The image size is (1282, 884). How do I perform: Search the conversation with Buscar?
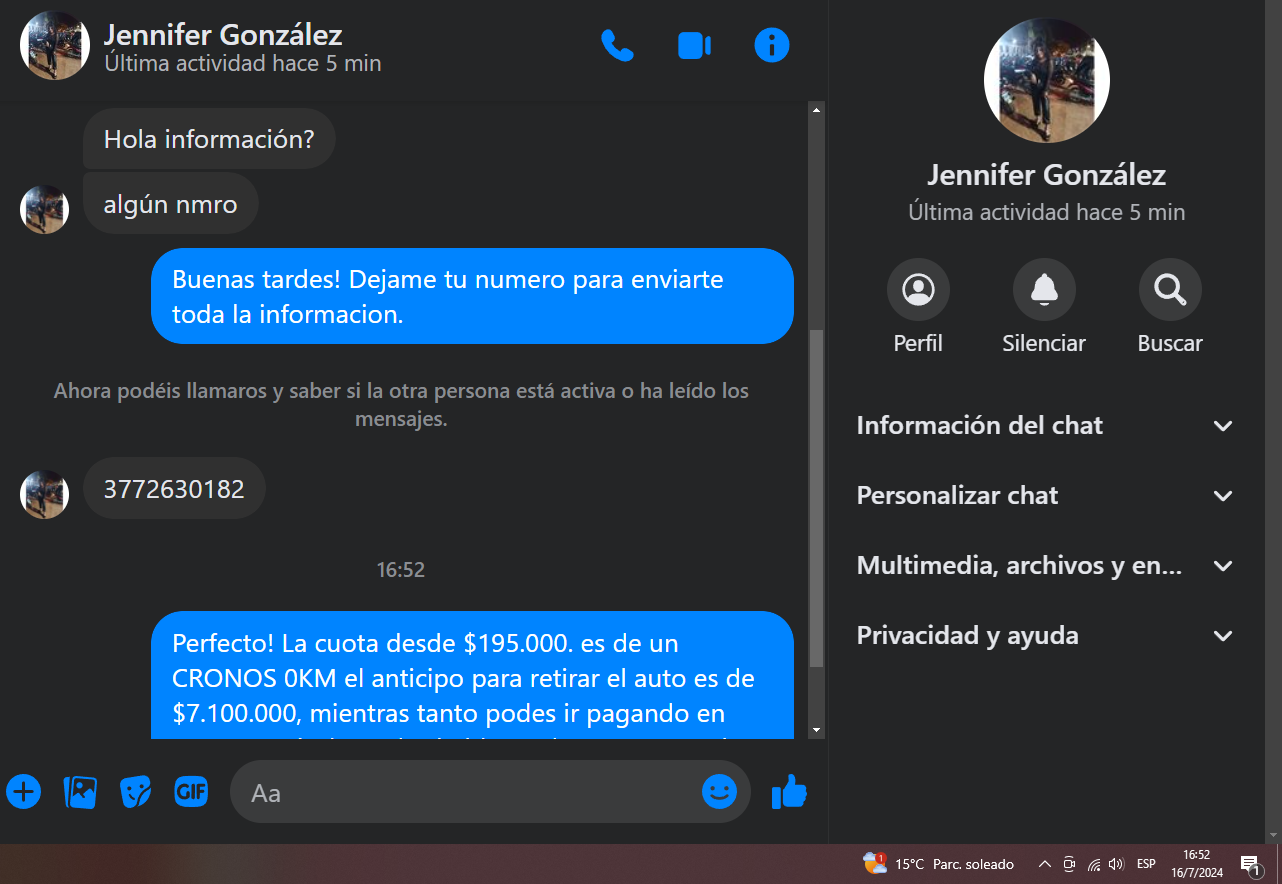click(x=1170, y=290)
